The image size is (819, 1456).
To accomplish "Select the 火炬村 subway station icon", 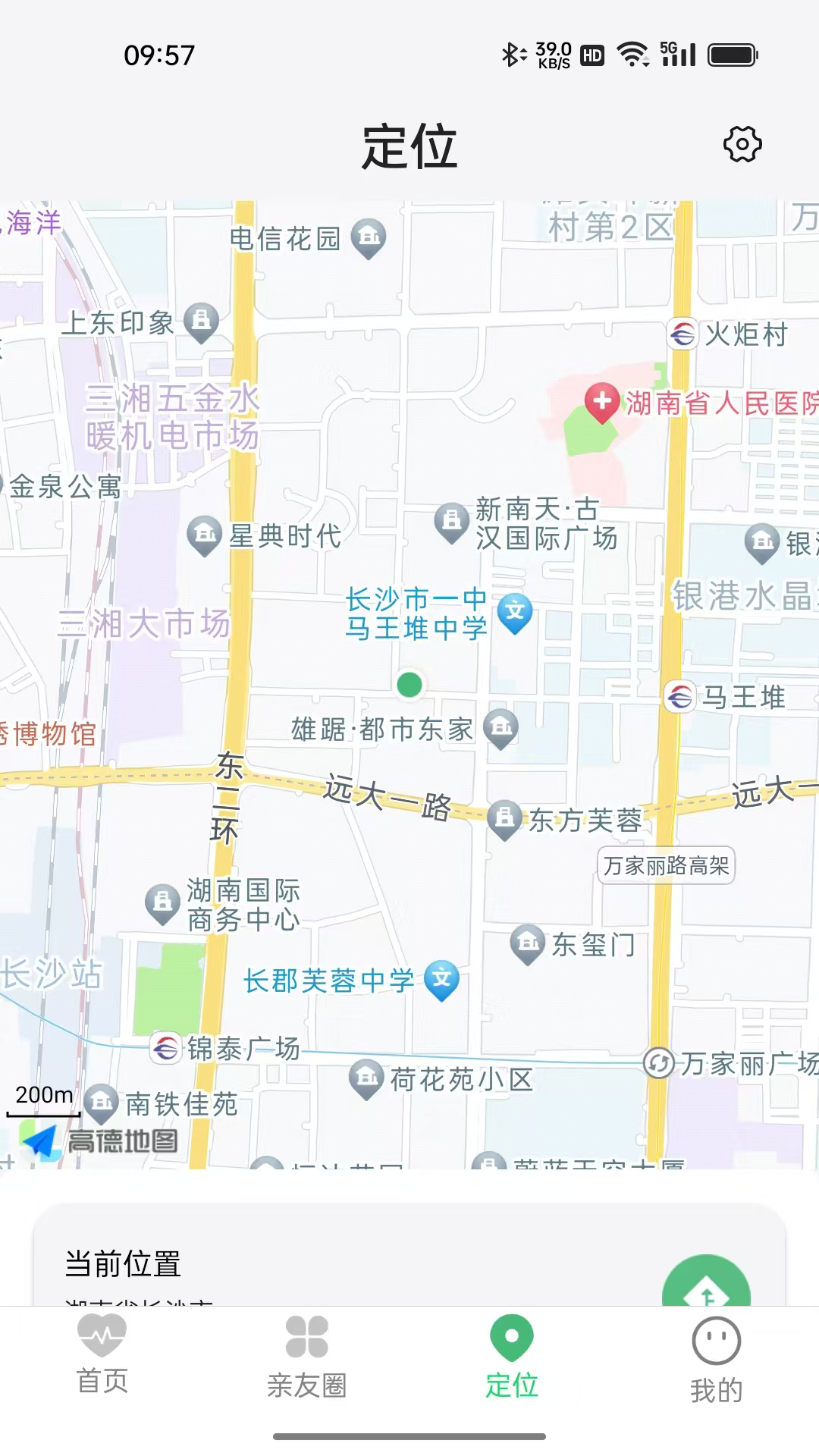I will 683,332.
